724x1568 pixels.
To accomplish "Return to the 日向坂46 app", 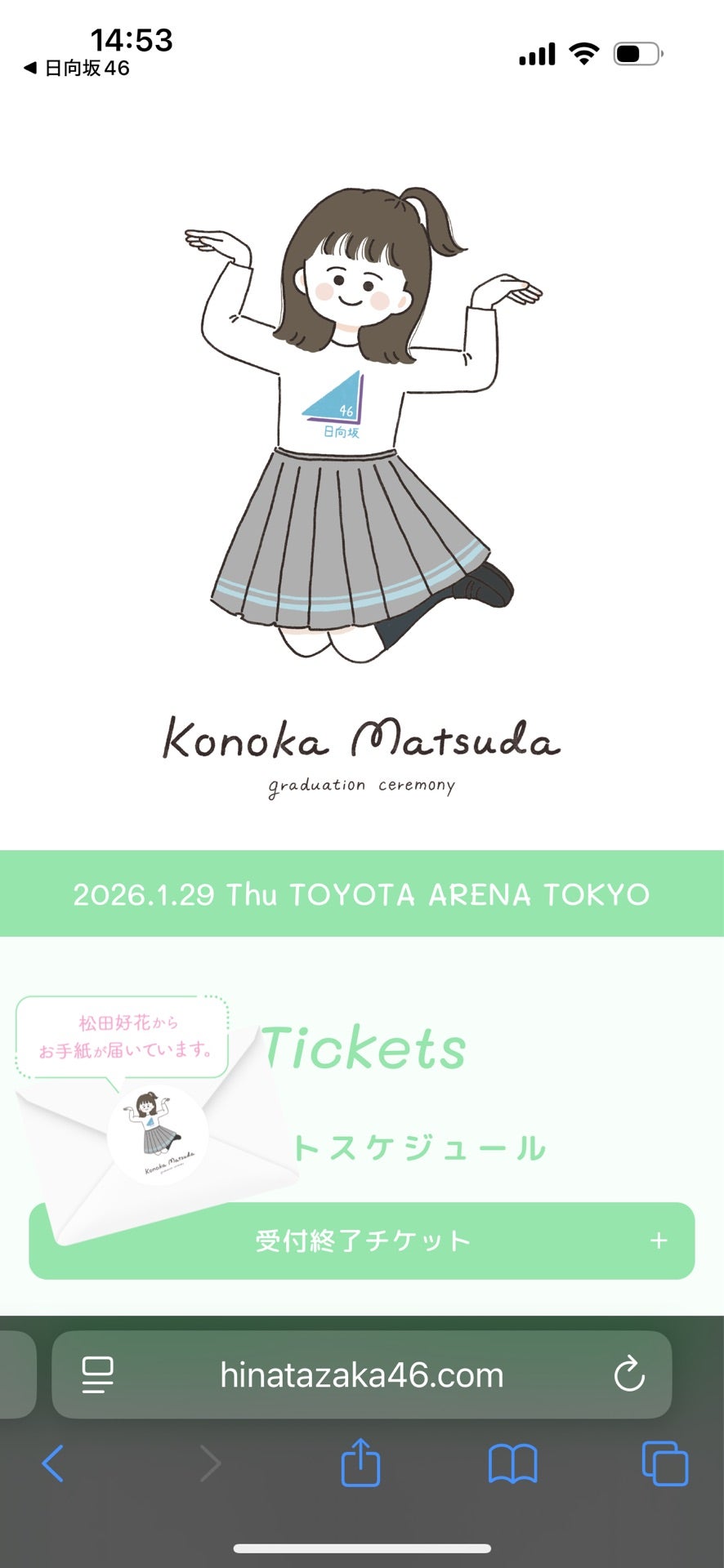I will tap(77, 68).
